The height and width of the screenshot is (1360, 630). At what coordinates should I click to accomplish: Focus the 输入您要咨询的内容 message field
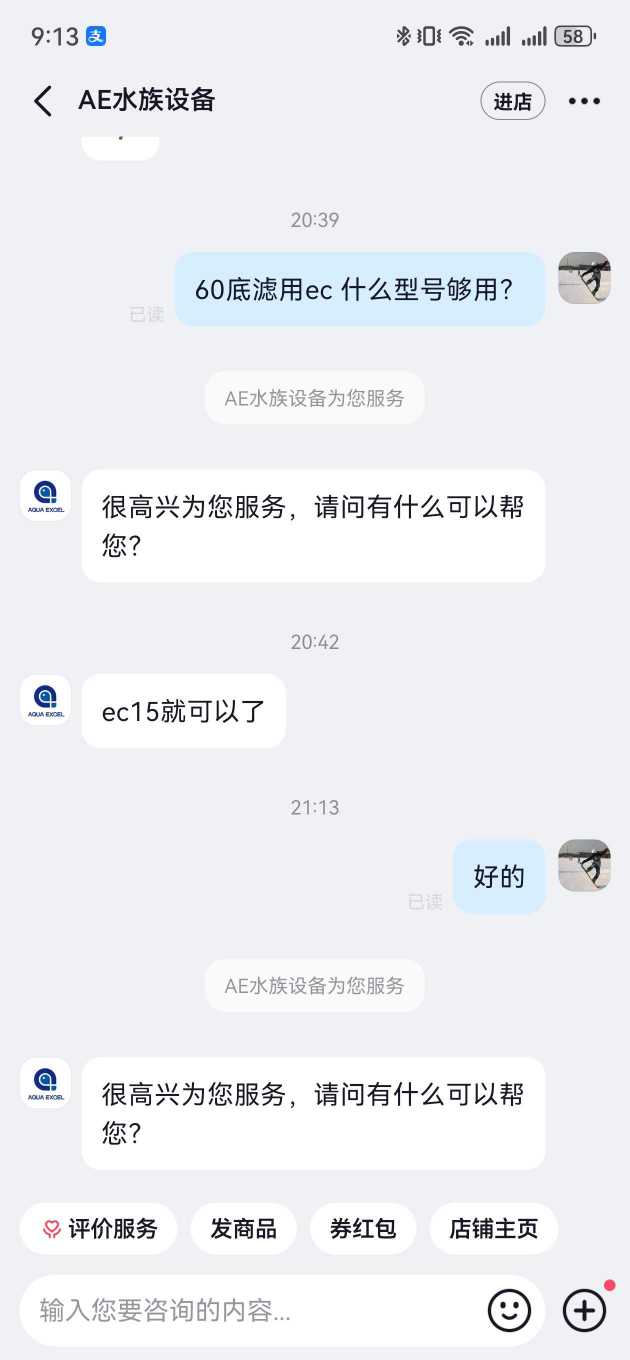coord(250,1310)
